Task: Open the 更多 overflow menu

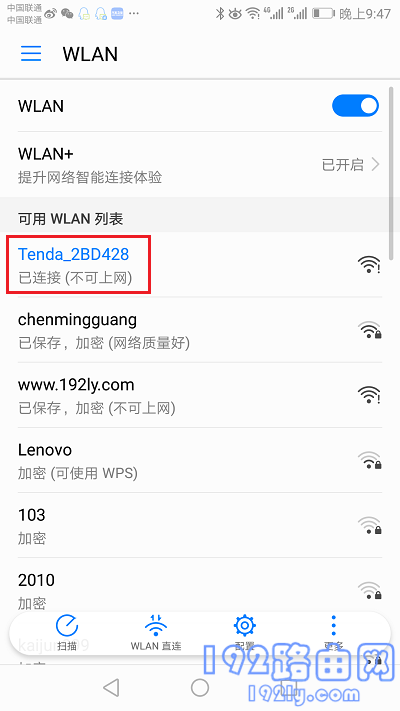Action: (x=333, y=633)
